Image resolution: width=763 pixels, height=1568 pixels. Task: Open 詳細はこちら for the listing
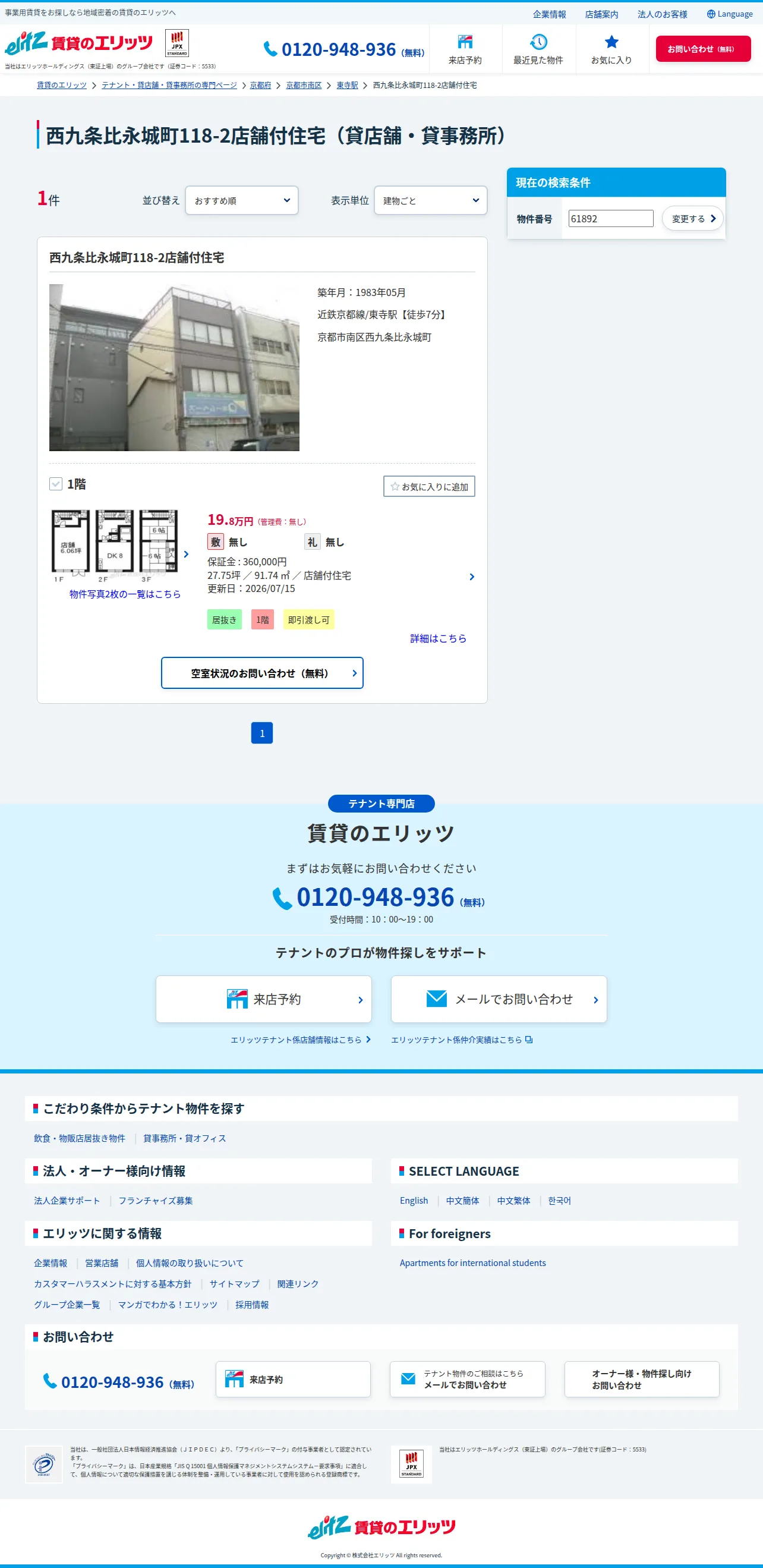pos(438,638)
